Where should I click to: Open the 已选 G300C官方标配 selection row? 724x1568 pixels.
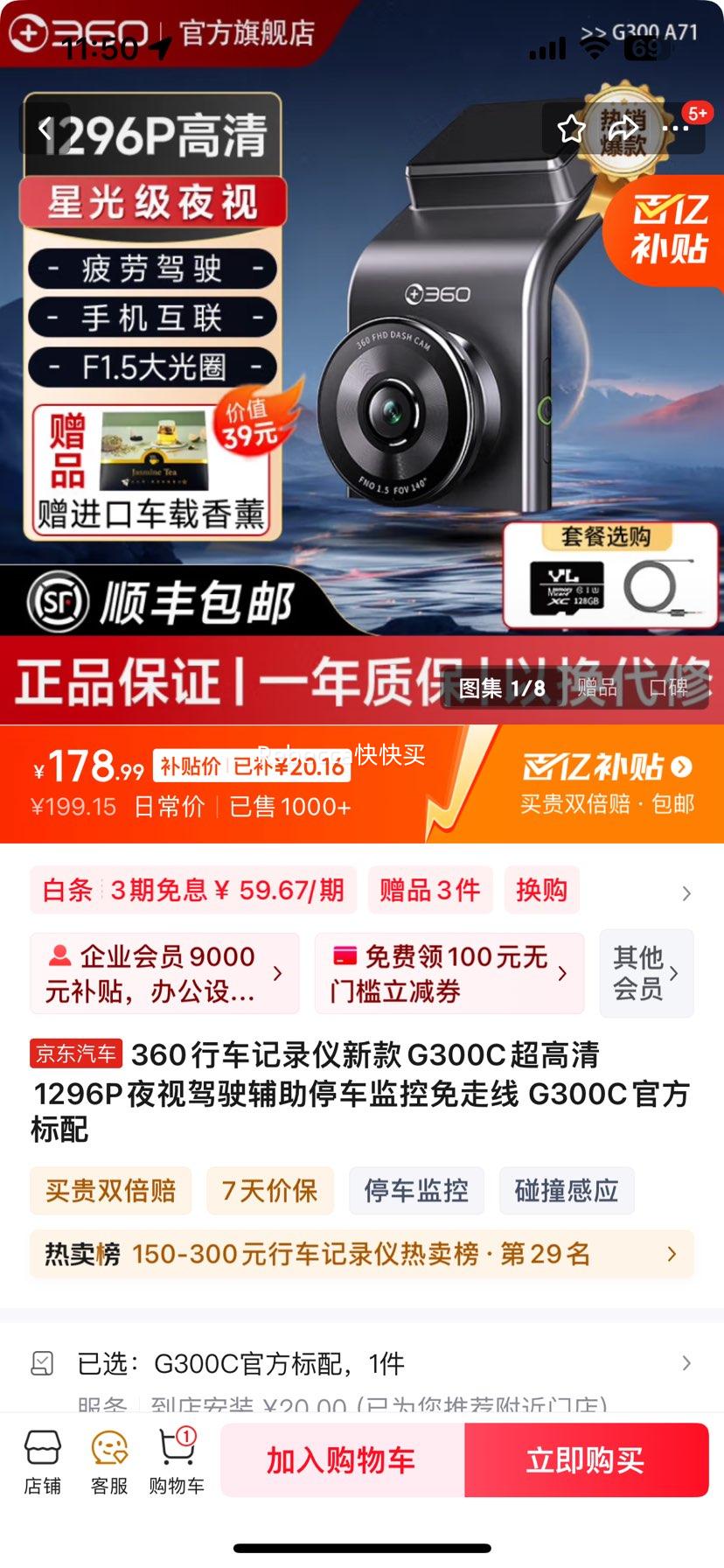361,1363
